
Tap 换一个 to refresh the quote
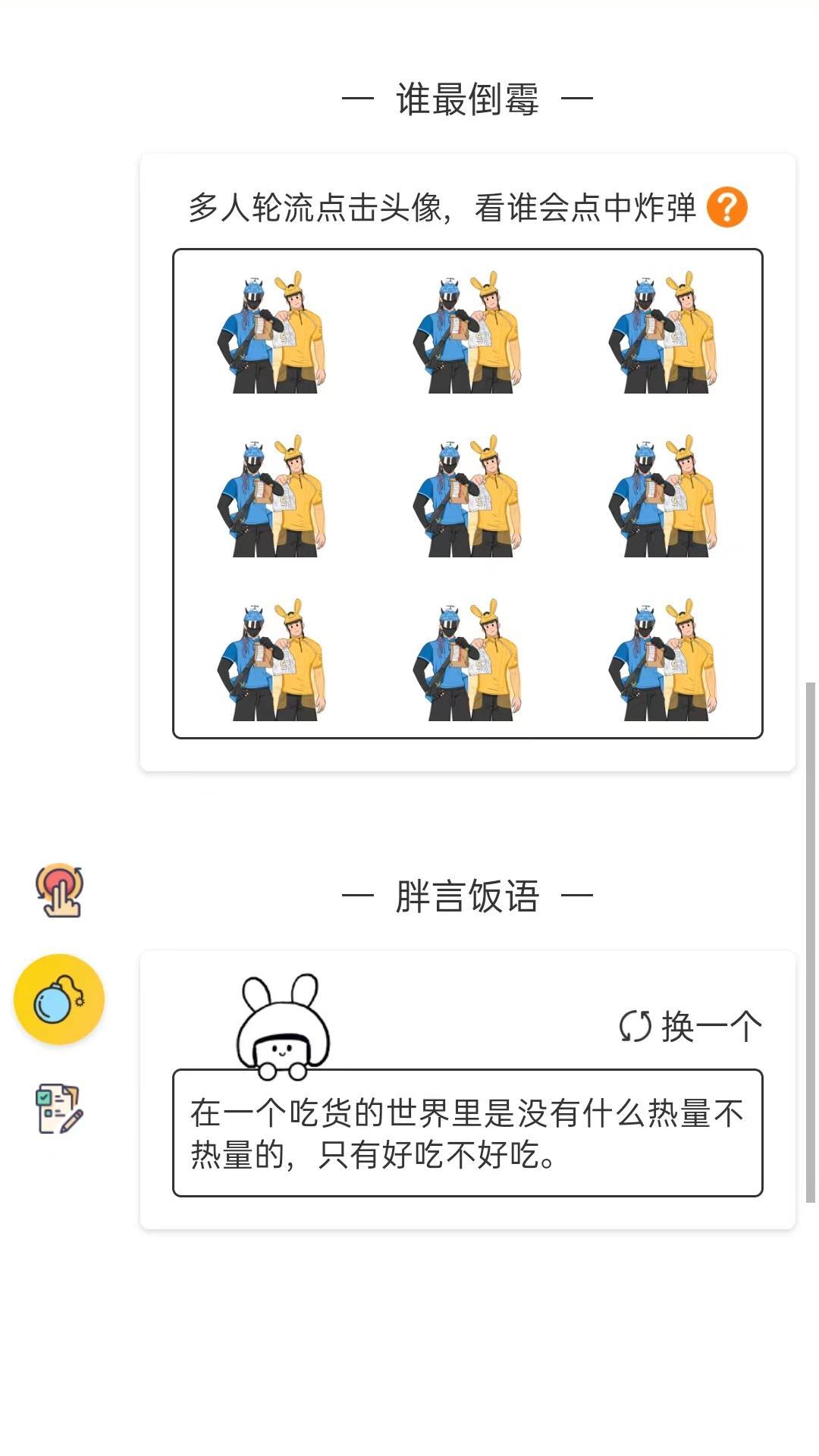[690, 1027]
